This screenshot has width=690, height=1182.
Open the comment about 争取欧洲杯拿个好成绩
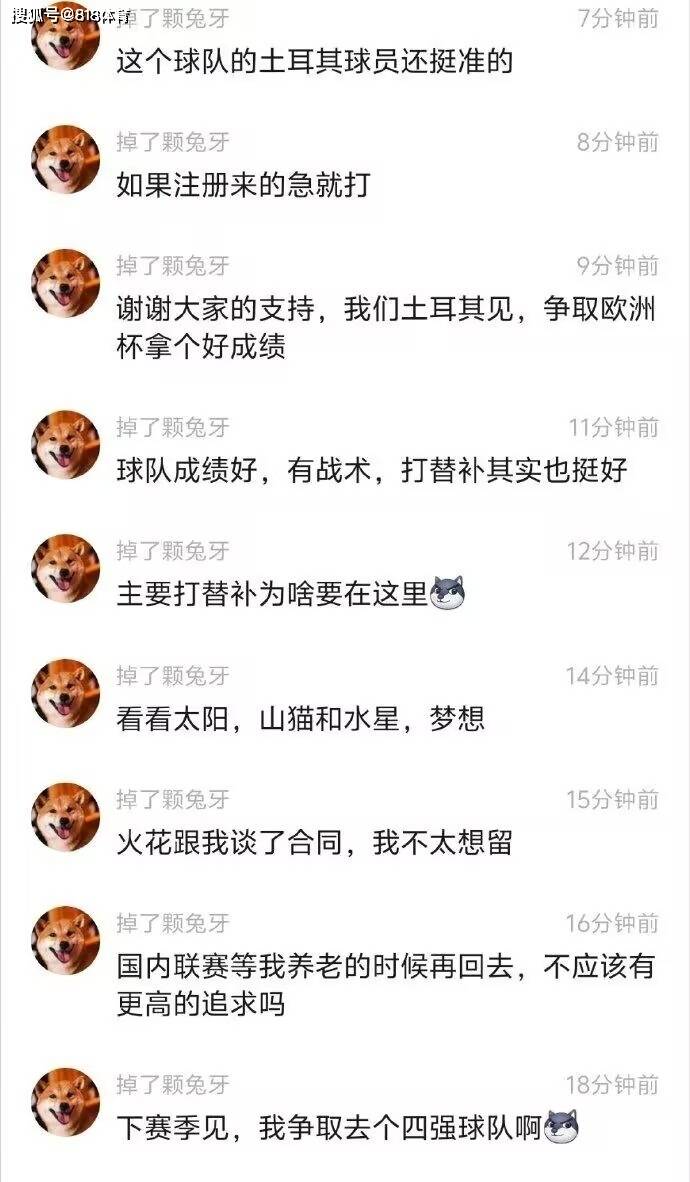(x=386, y=328)
